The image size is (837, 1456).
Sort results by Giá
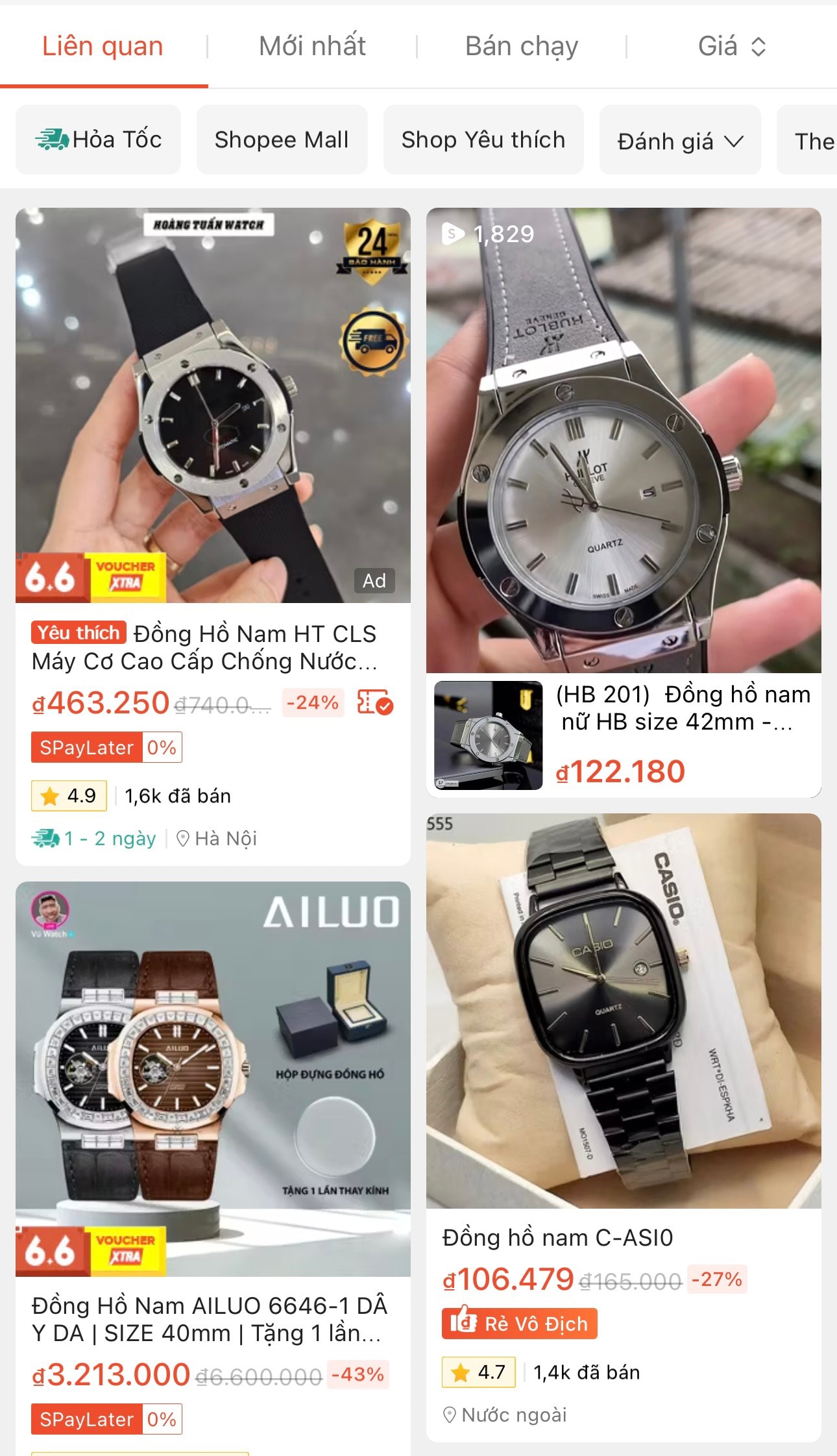click(x=731, y=47)
